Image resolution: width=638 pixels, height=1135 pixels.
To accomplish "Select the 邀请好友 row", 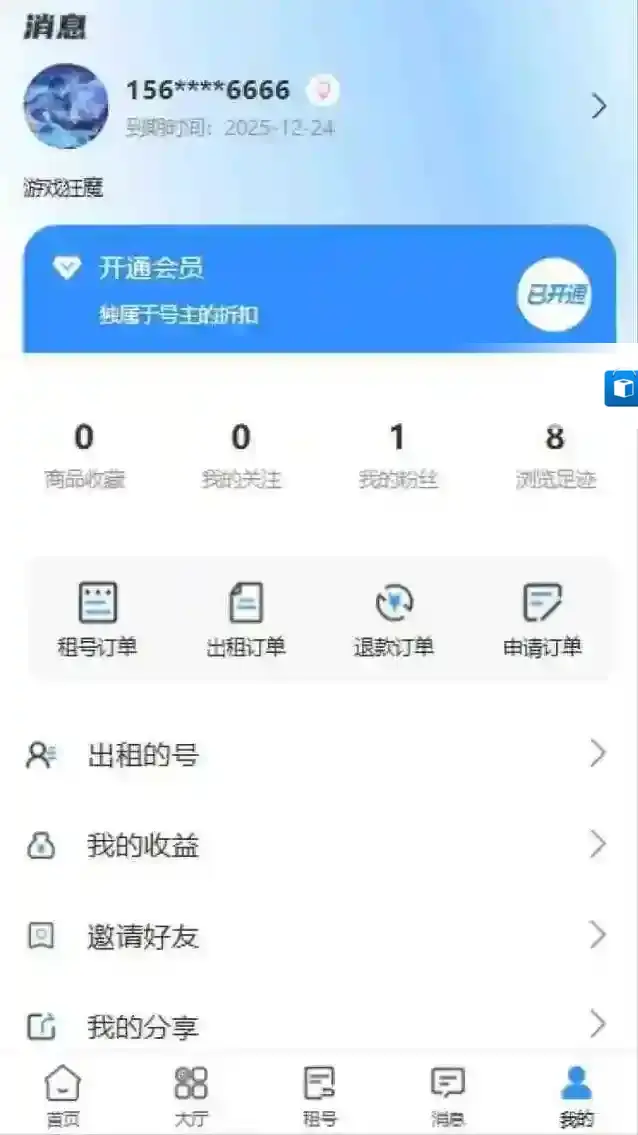I will [318, 936].
